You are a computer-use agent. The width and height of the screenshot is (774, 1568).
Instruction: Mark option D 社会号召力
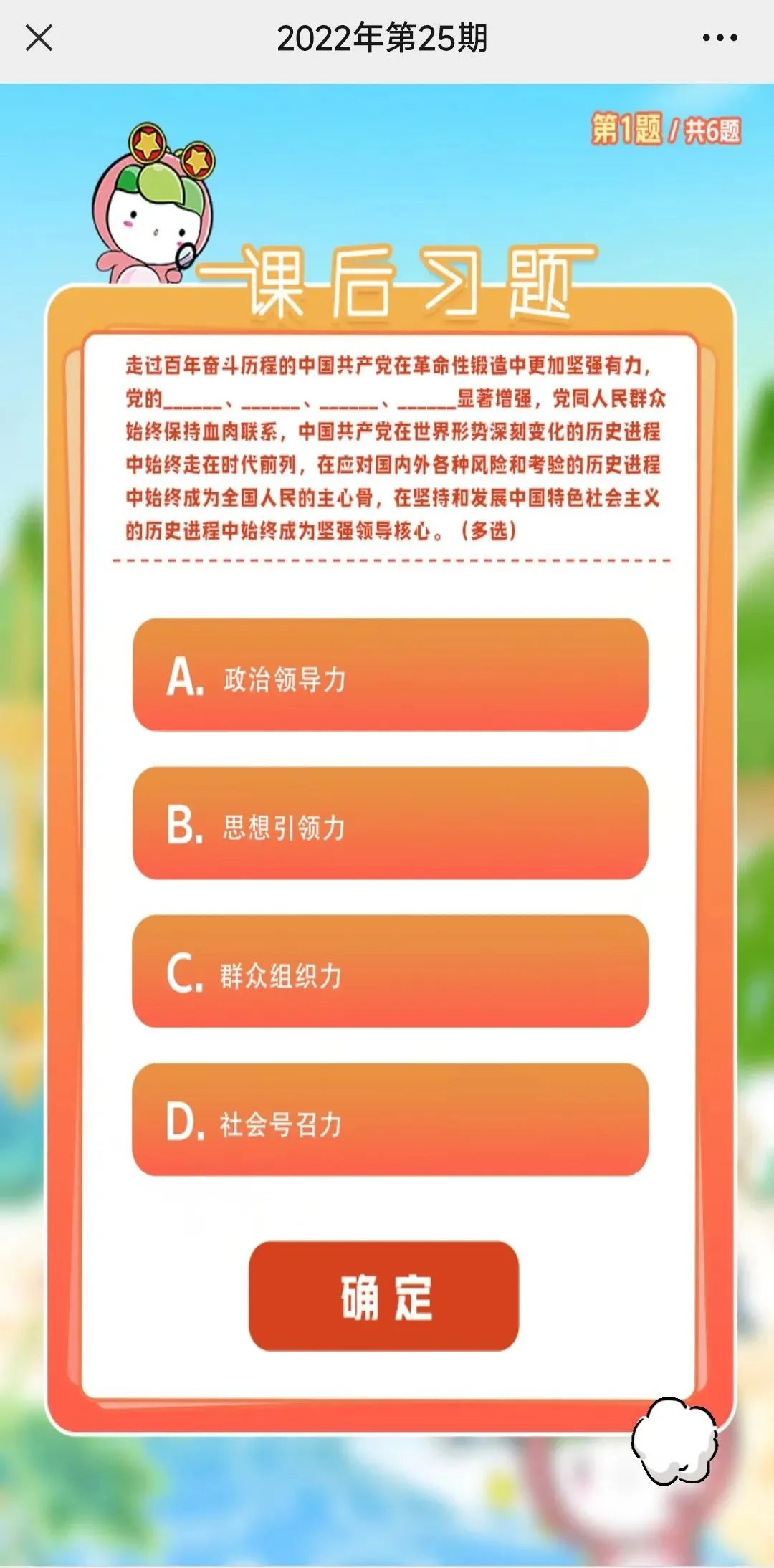click(x=391, y=1119)
